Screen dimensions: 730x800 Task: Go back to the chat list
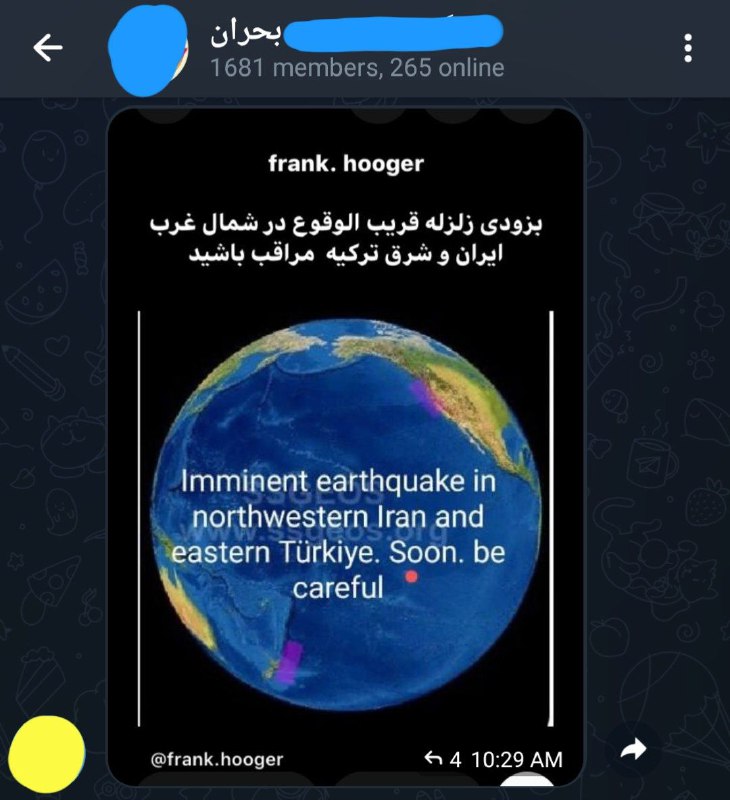[x=47, y=48]
